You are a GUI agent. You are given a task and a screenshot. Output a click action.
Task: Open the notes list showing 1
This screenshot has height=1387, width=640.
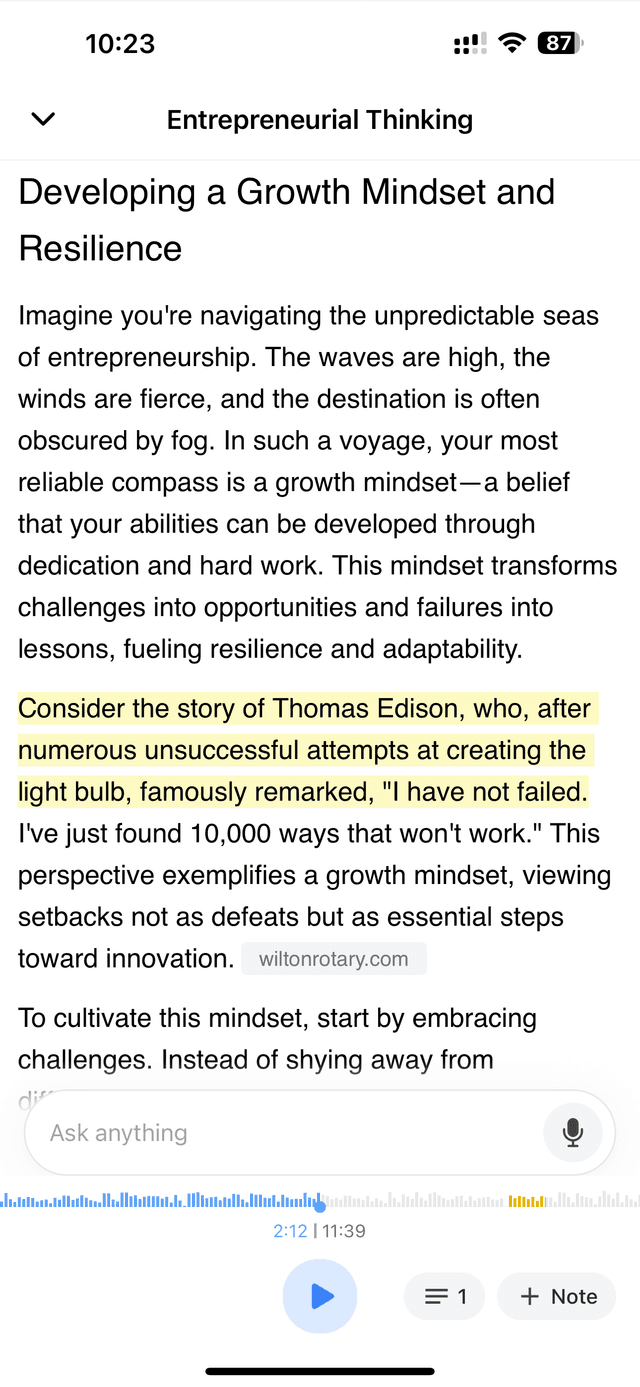(x=445, y=1296)
